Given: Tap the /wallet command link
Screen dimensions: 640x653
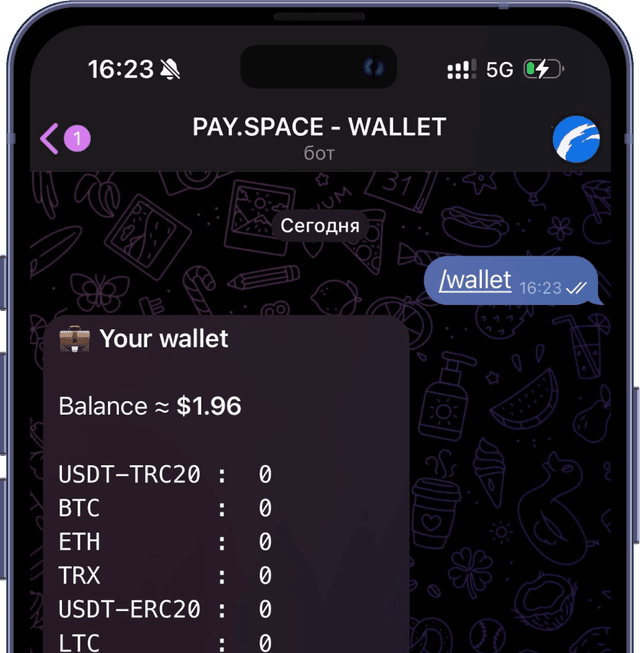Looking at the screenshot, I should pyautogui.click(x=475, y=280).
